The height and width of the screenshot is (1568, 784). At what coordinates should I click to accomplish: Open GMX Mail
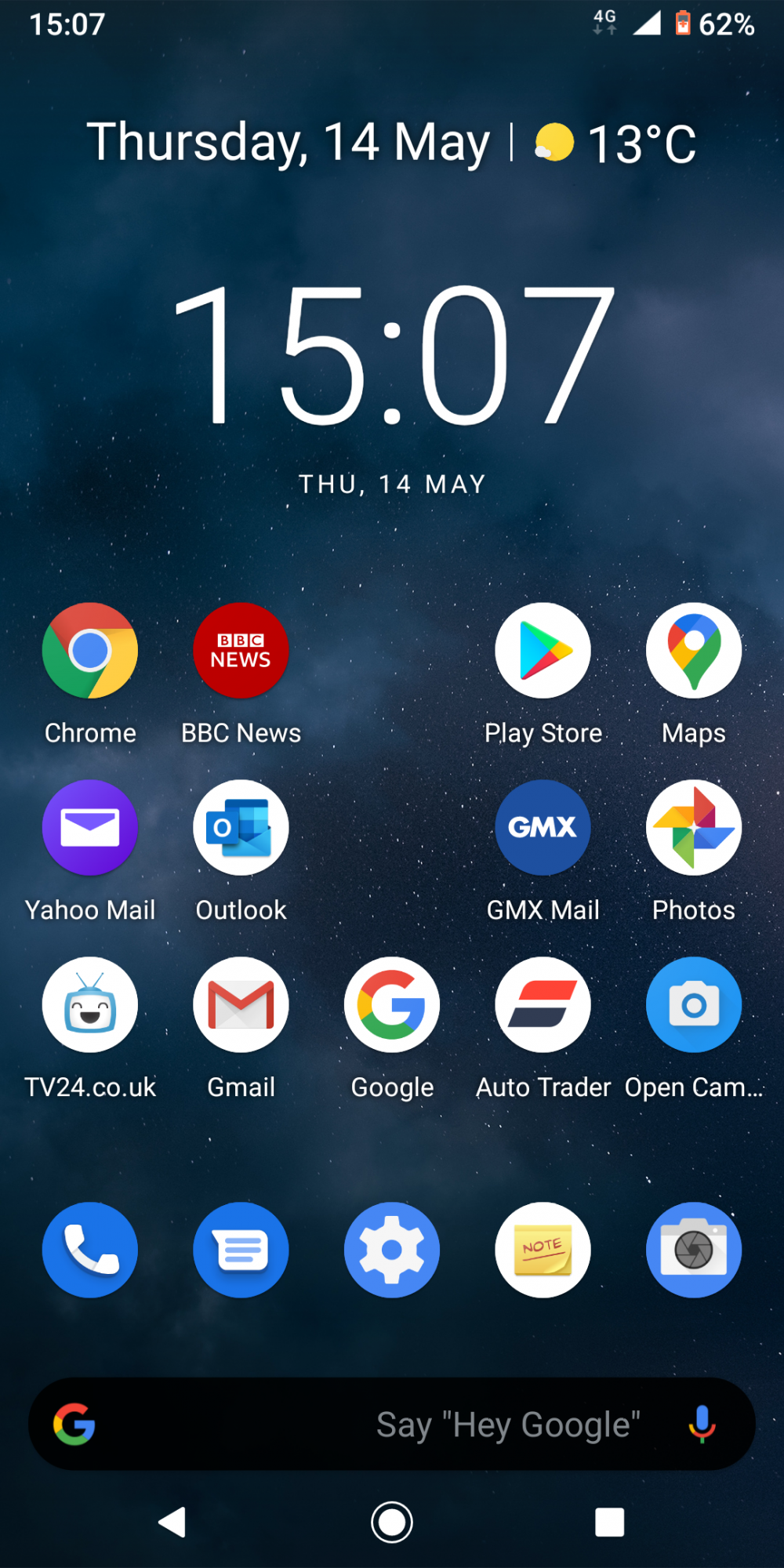[x=543, y=828]
